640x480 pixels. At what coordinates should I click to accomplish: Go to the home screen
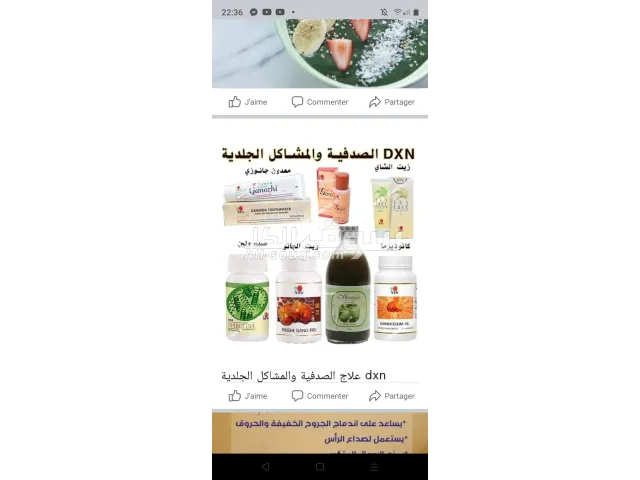pos(320,467)
